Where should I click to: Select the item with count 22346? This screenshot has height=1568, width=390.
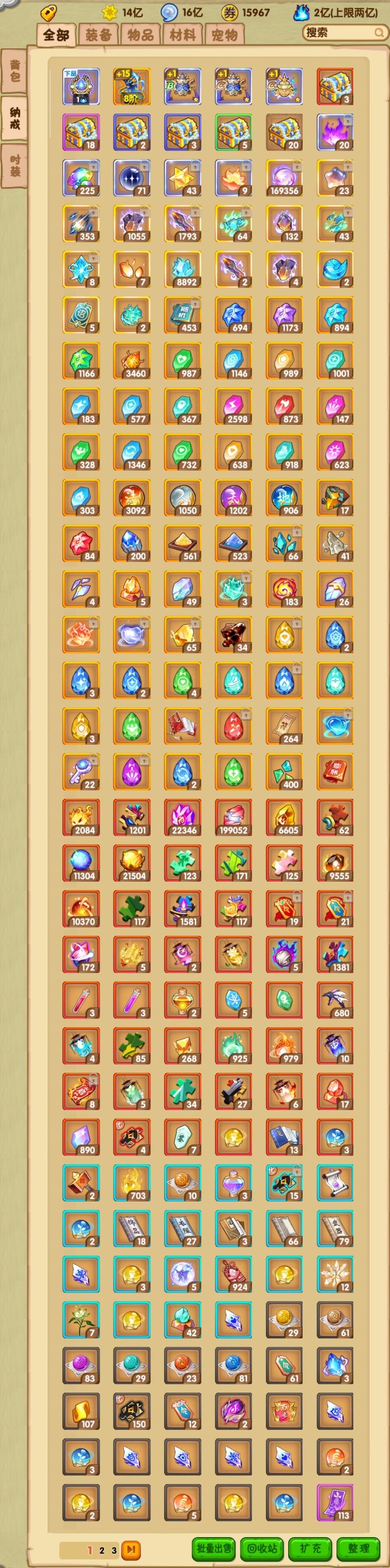pos(183,818)
